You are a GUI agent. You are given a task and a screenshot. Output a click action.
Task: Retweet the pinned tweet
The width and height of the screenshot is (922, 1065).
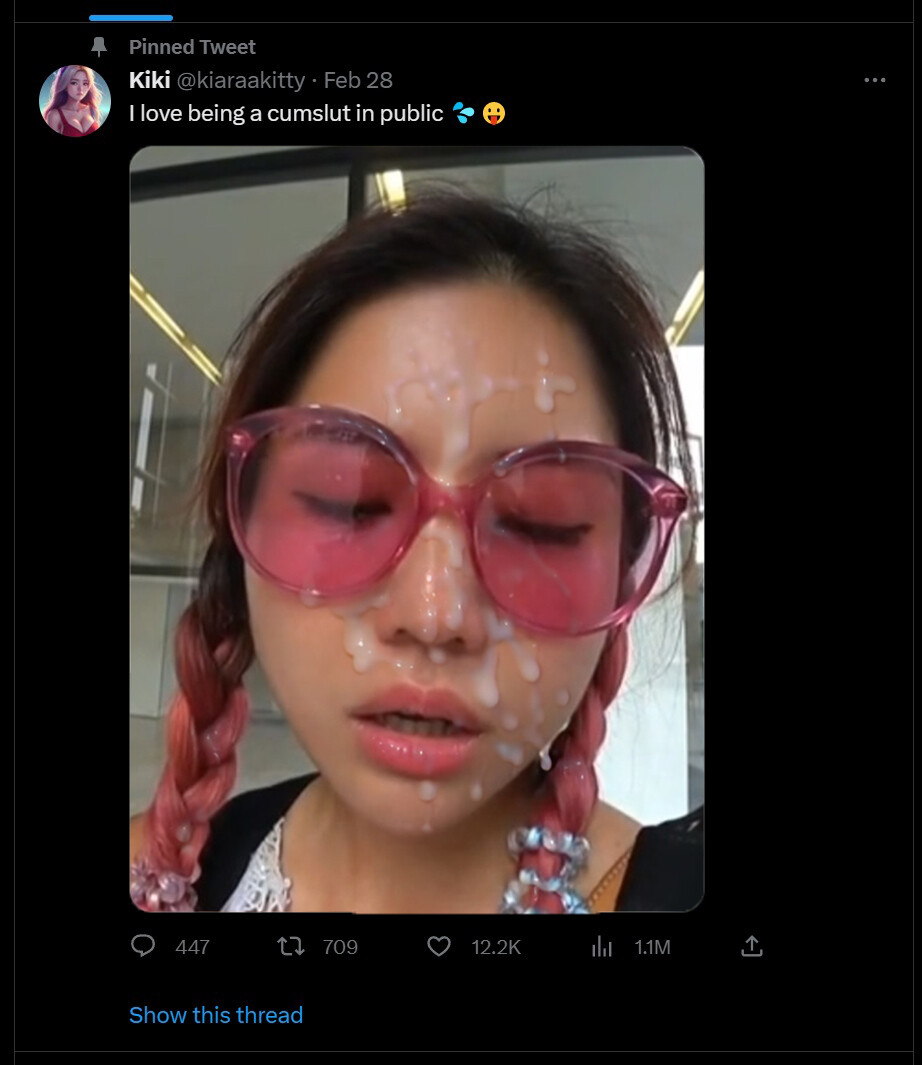click(x=290, y=946)
